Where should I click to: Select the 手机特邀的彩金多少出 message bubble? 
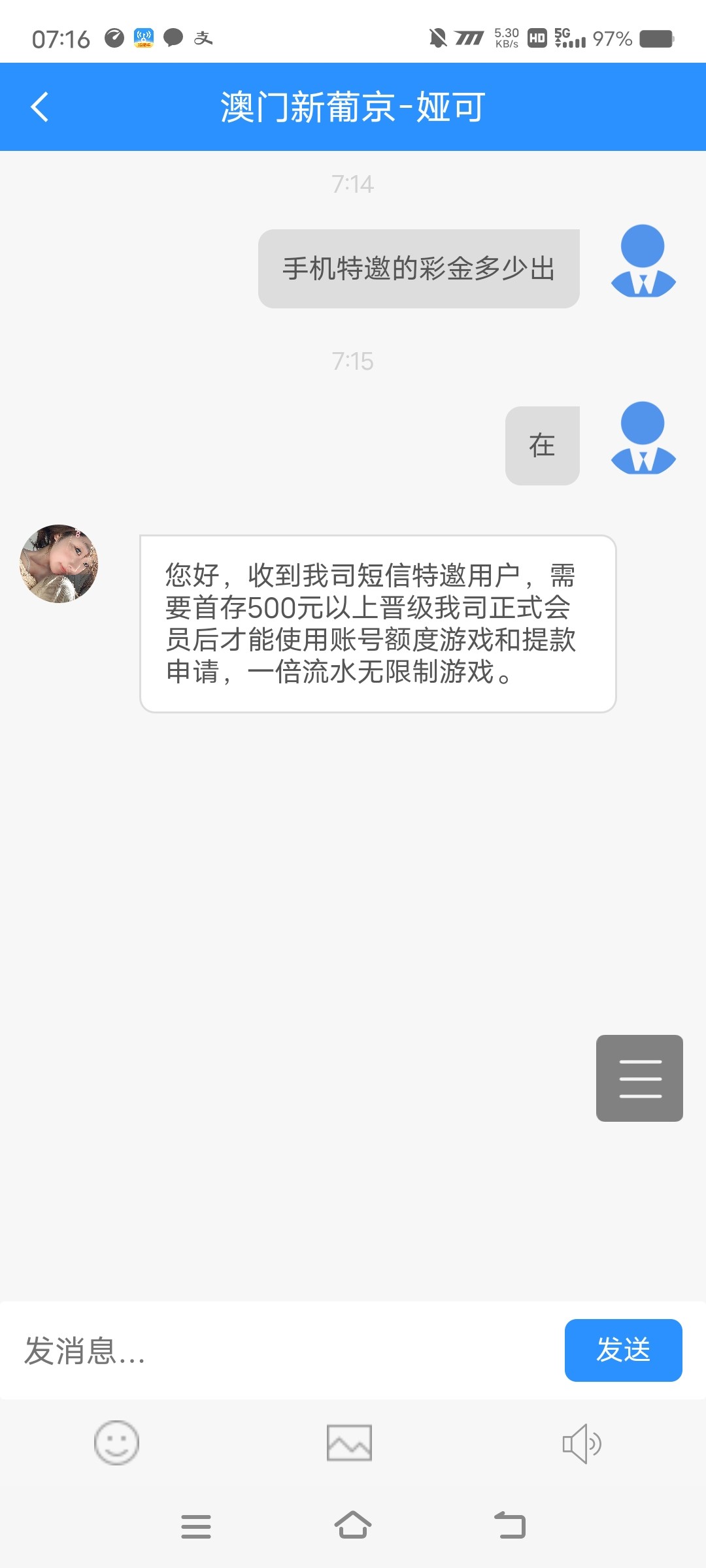(418, 268)
